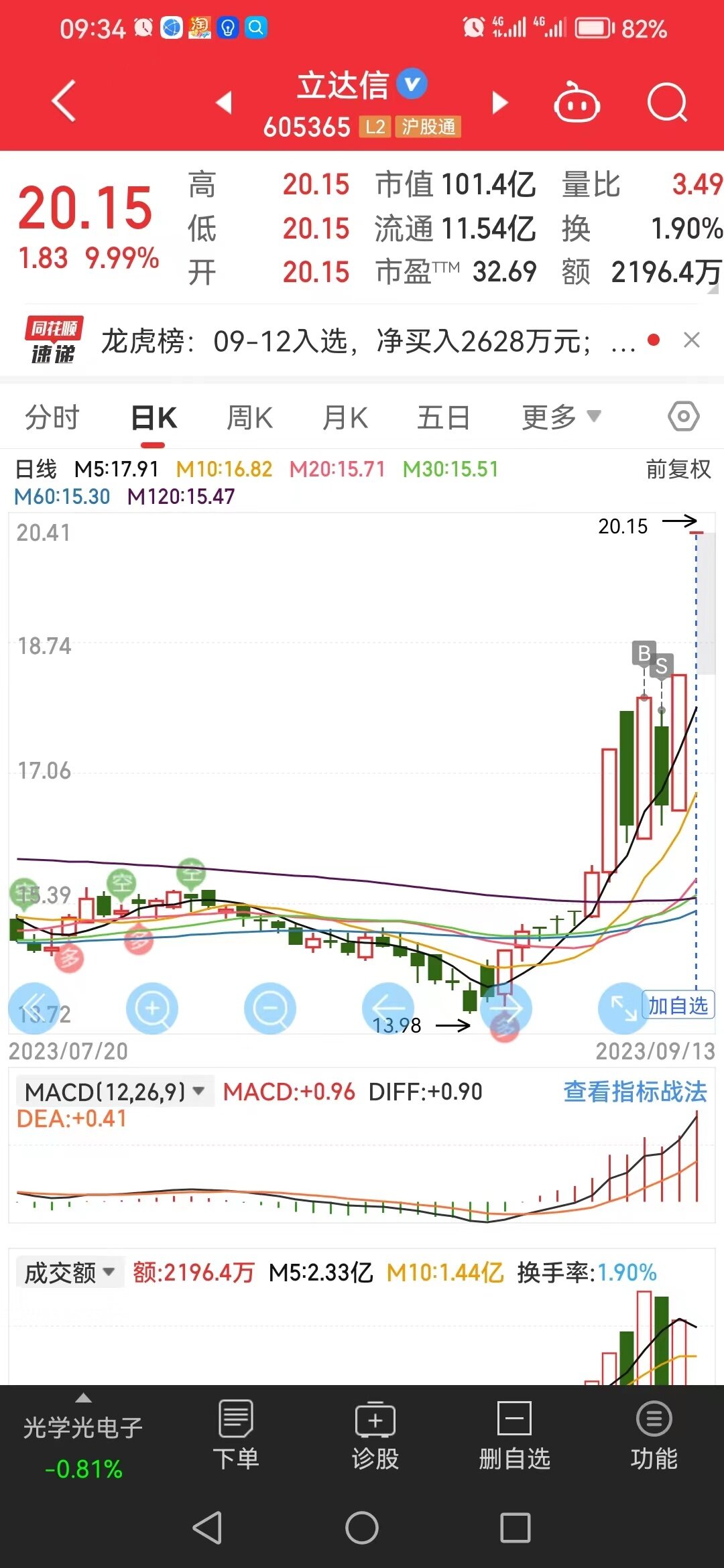Switch to the previous stock
This screenshot has height=1568, width=724.
tap(224, 103)
